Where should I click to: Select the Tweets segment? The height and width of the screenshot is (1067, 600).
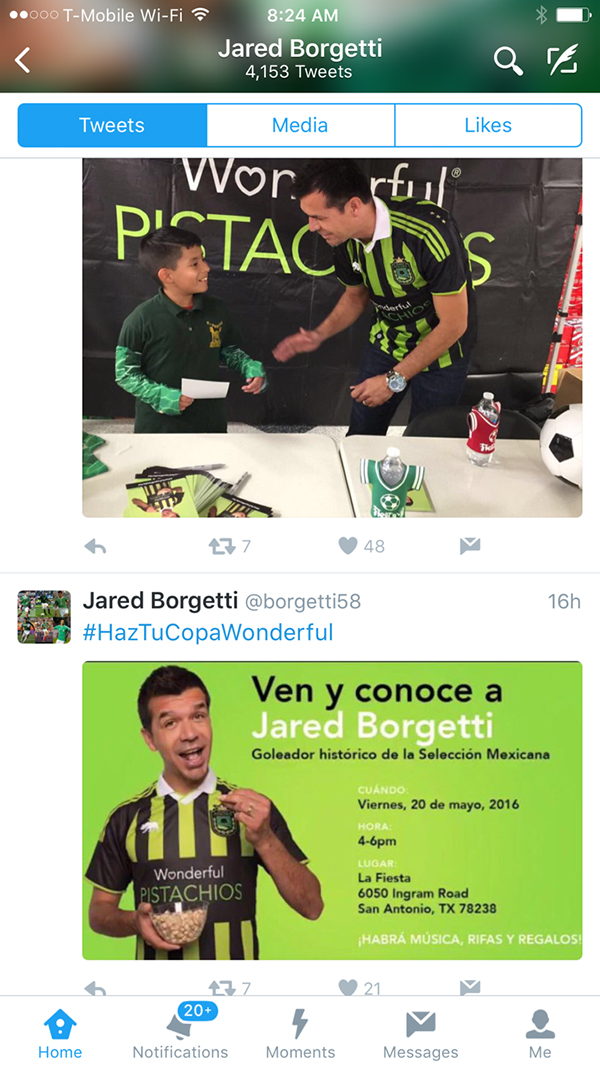click(112, 125)
